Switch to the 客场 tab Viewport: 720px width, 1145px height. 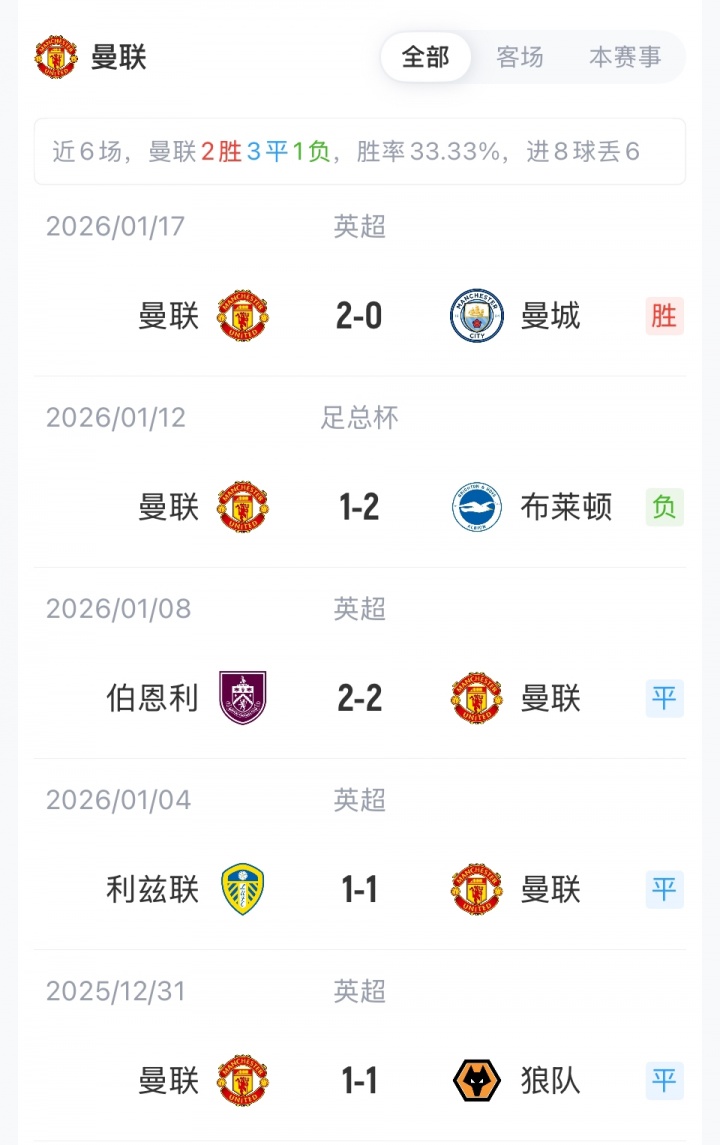point(520,57)
